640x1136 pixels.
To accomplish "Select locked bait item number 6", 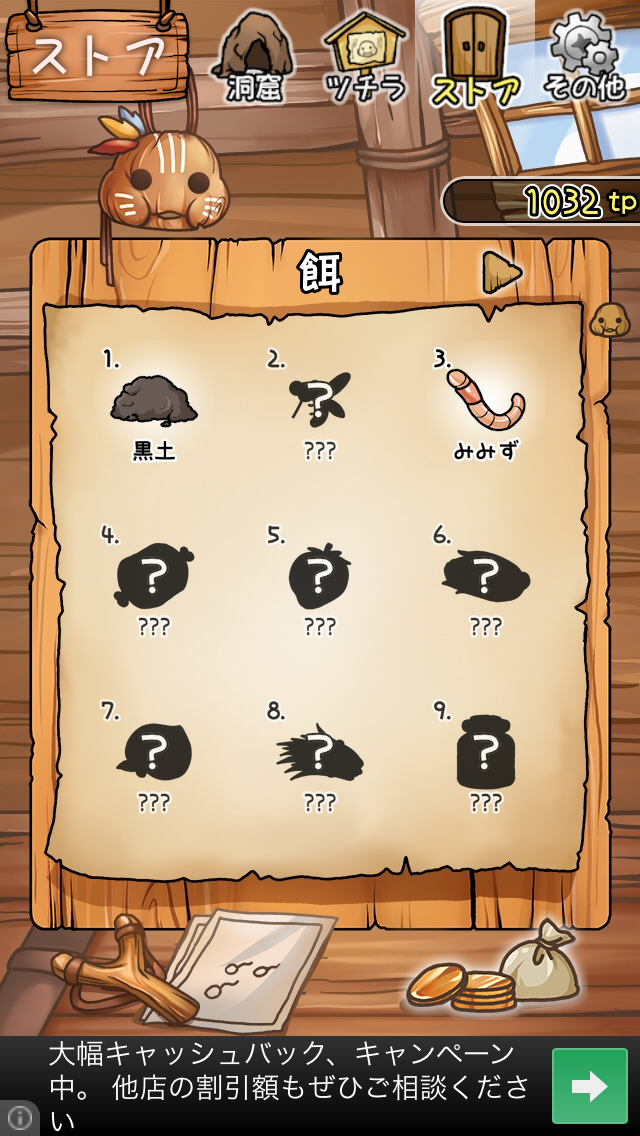I will coord(485,582).
